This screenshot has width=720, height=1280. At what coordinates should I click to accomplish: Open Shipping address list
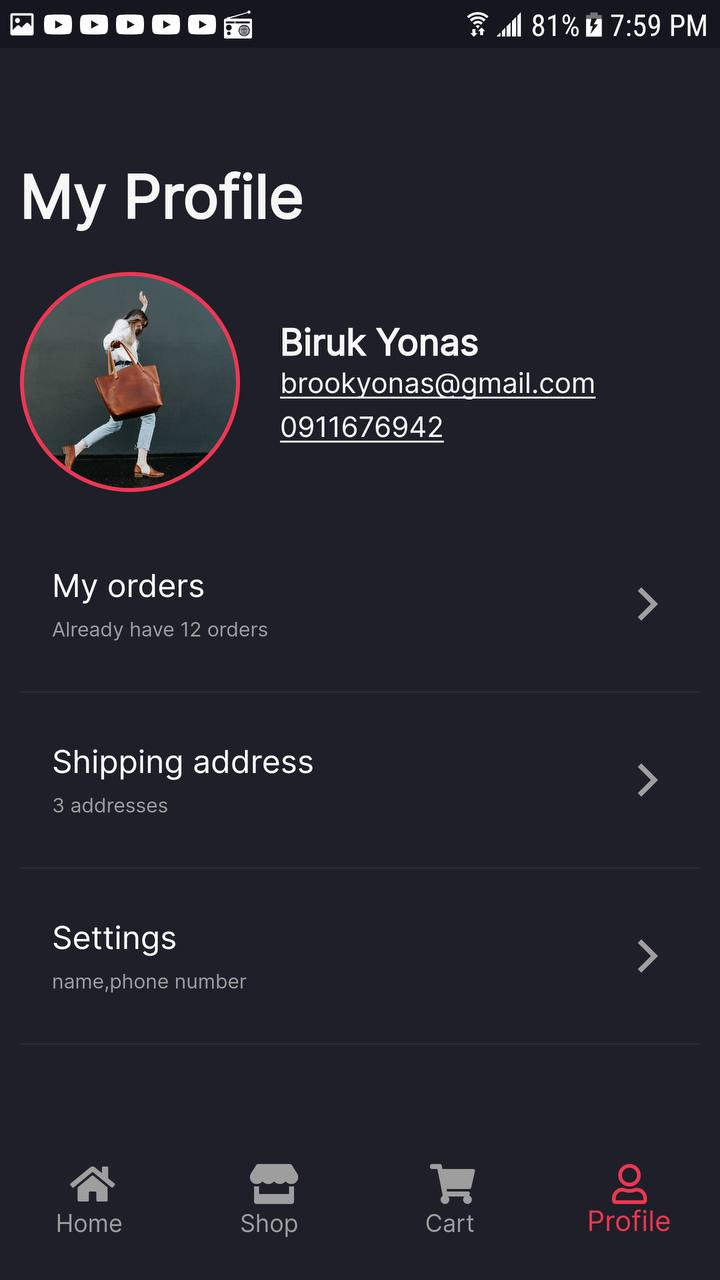point(358,780)
